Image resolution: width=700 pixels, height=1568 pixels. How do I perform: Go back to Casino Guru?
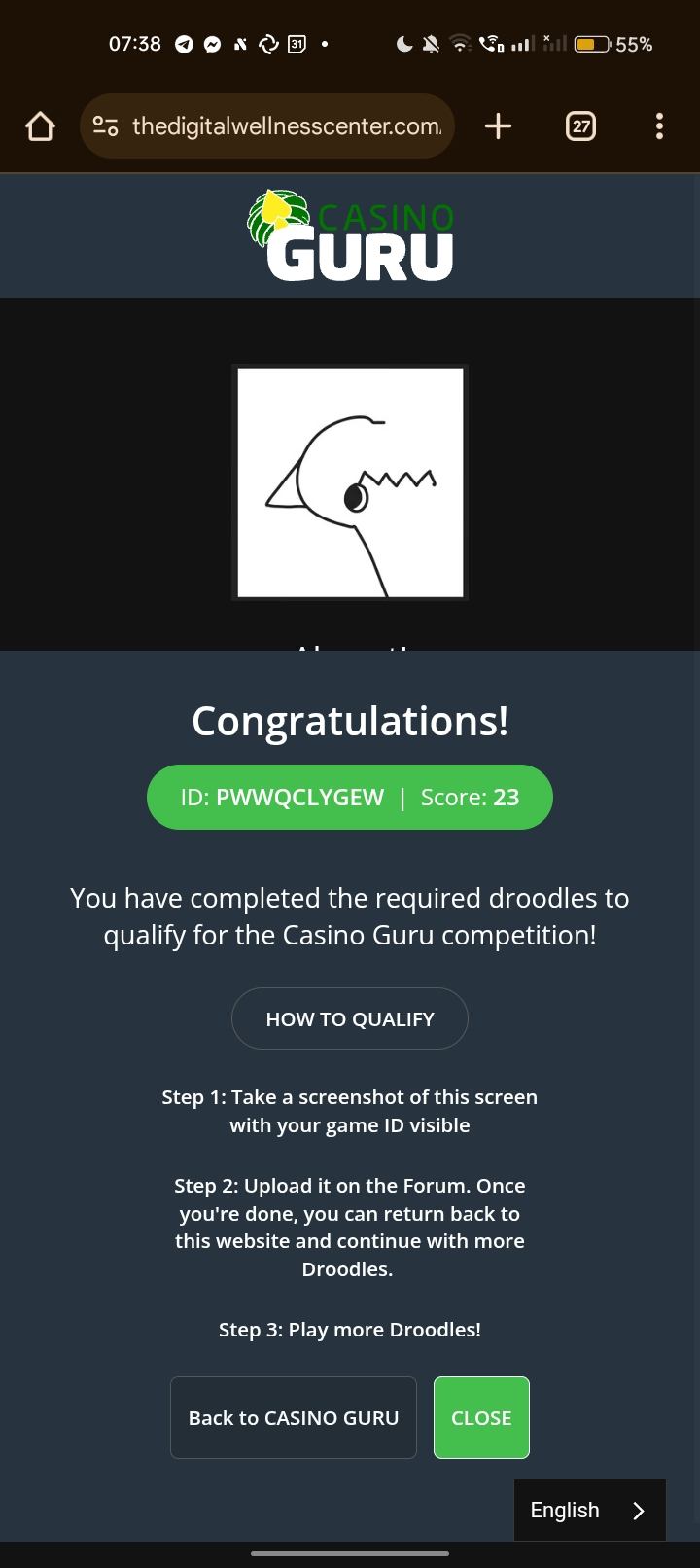point(293,1417)
